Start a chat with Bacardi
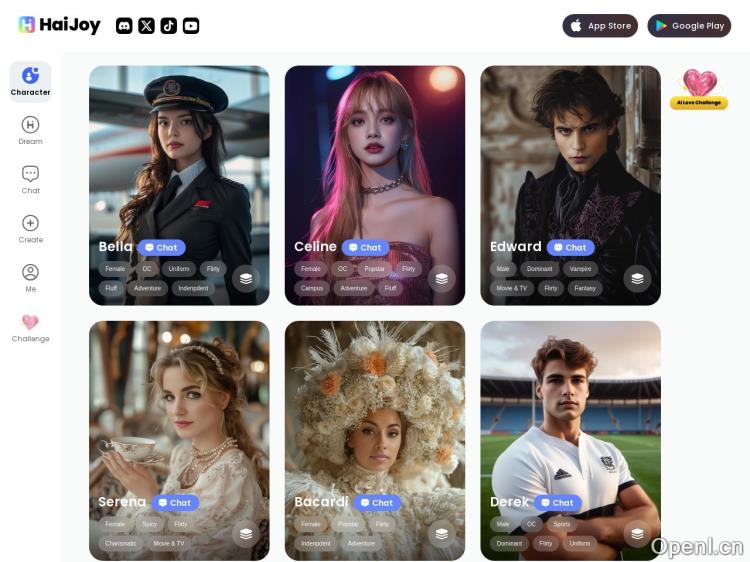 tap(377, 503)
